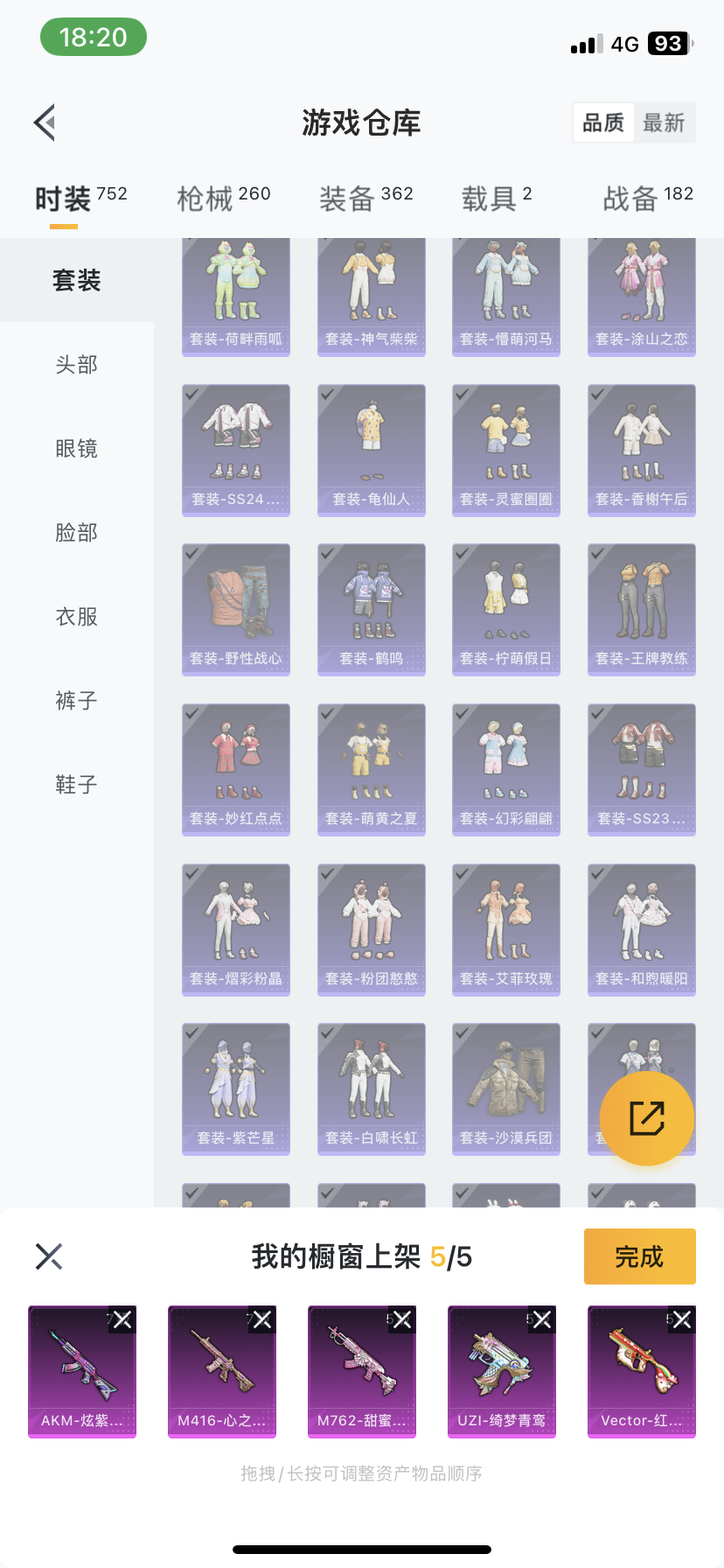Select 衣服 category
Screen dimensions: 724x1568
click(x=77, y=616)
